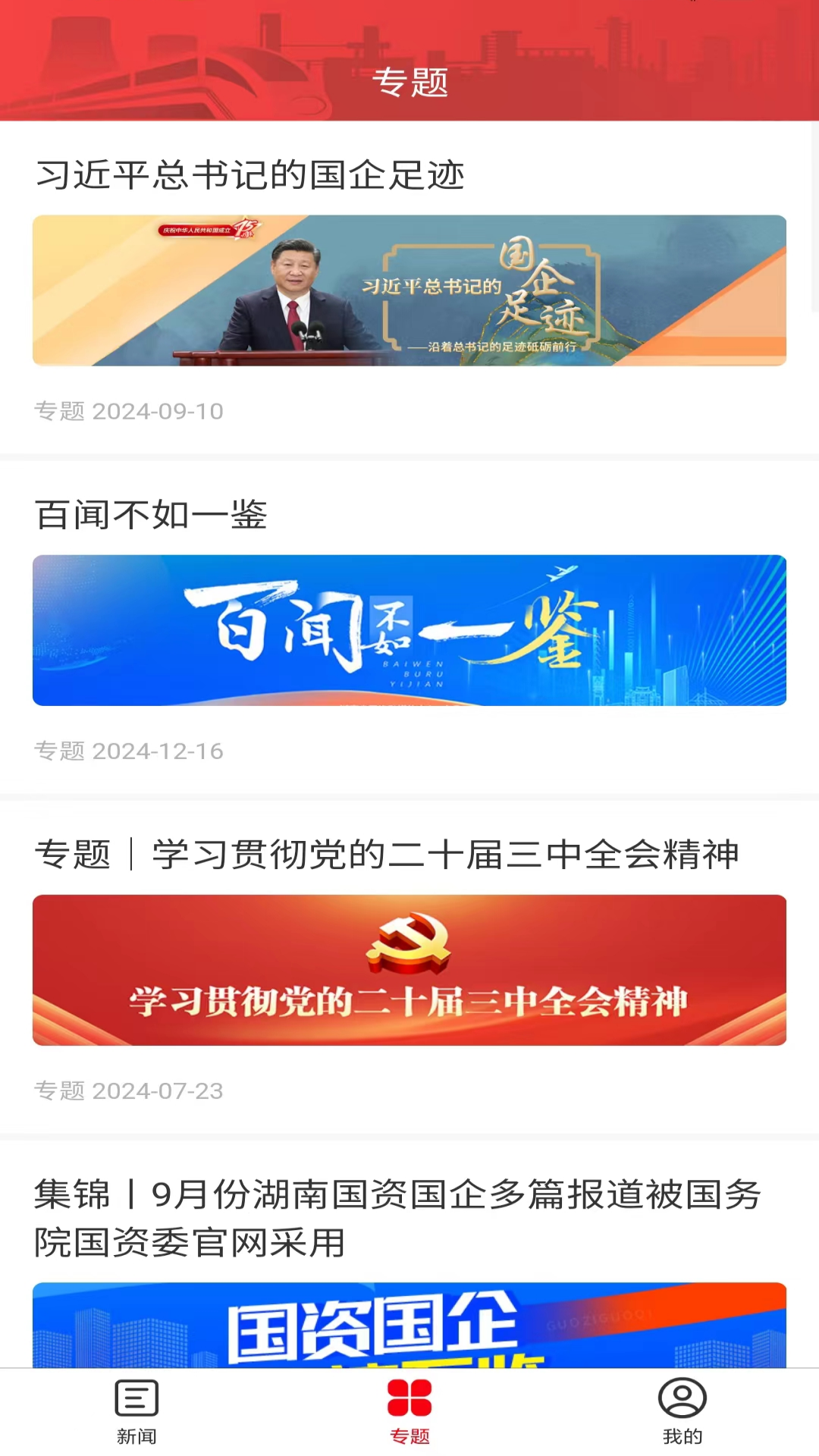Switch to the 新闻 tab
The height and width of the screenshot is (1456, 819).
tap(136, 1411)
